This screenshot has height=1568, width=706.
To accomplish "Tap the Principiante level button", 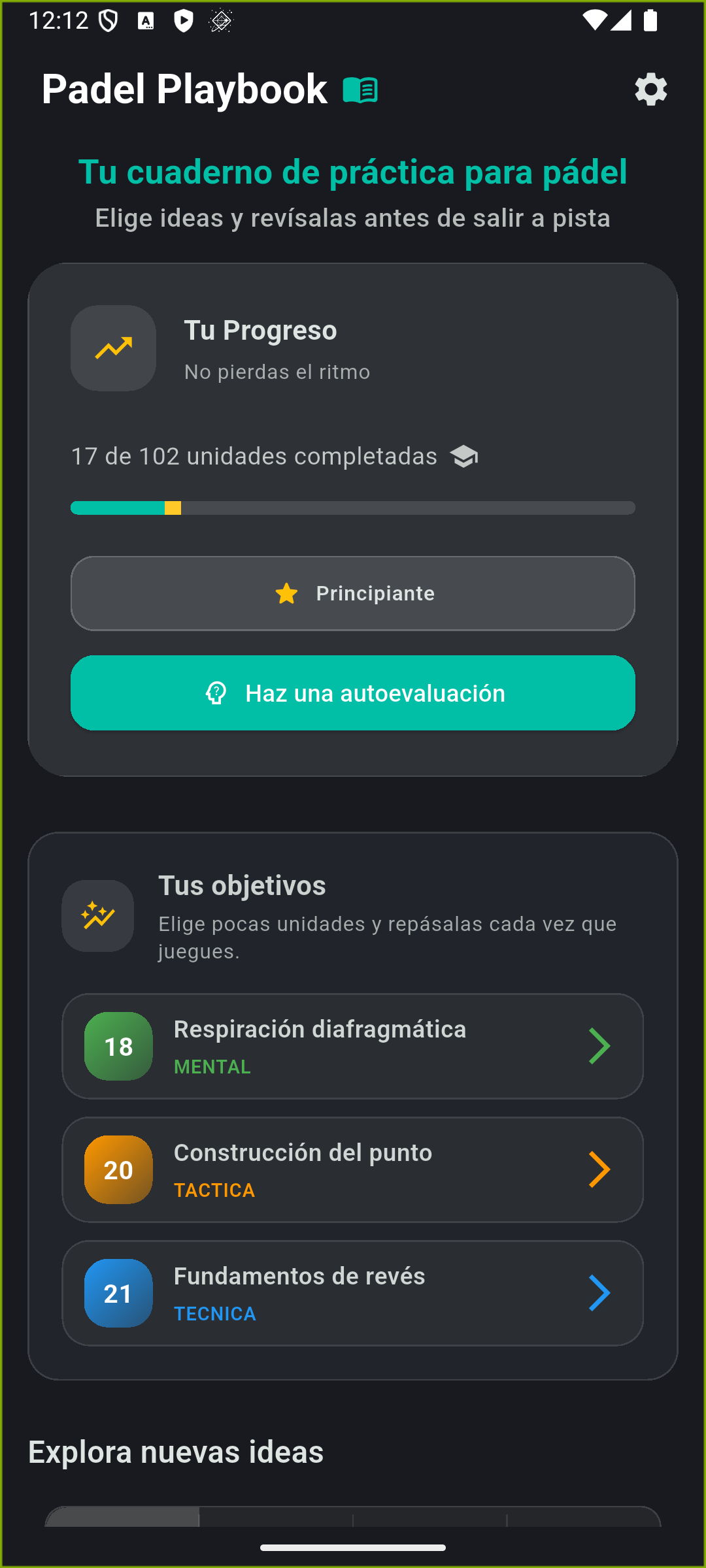I will 353,593.
